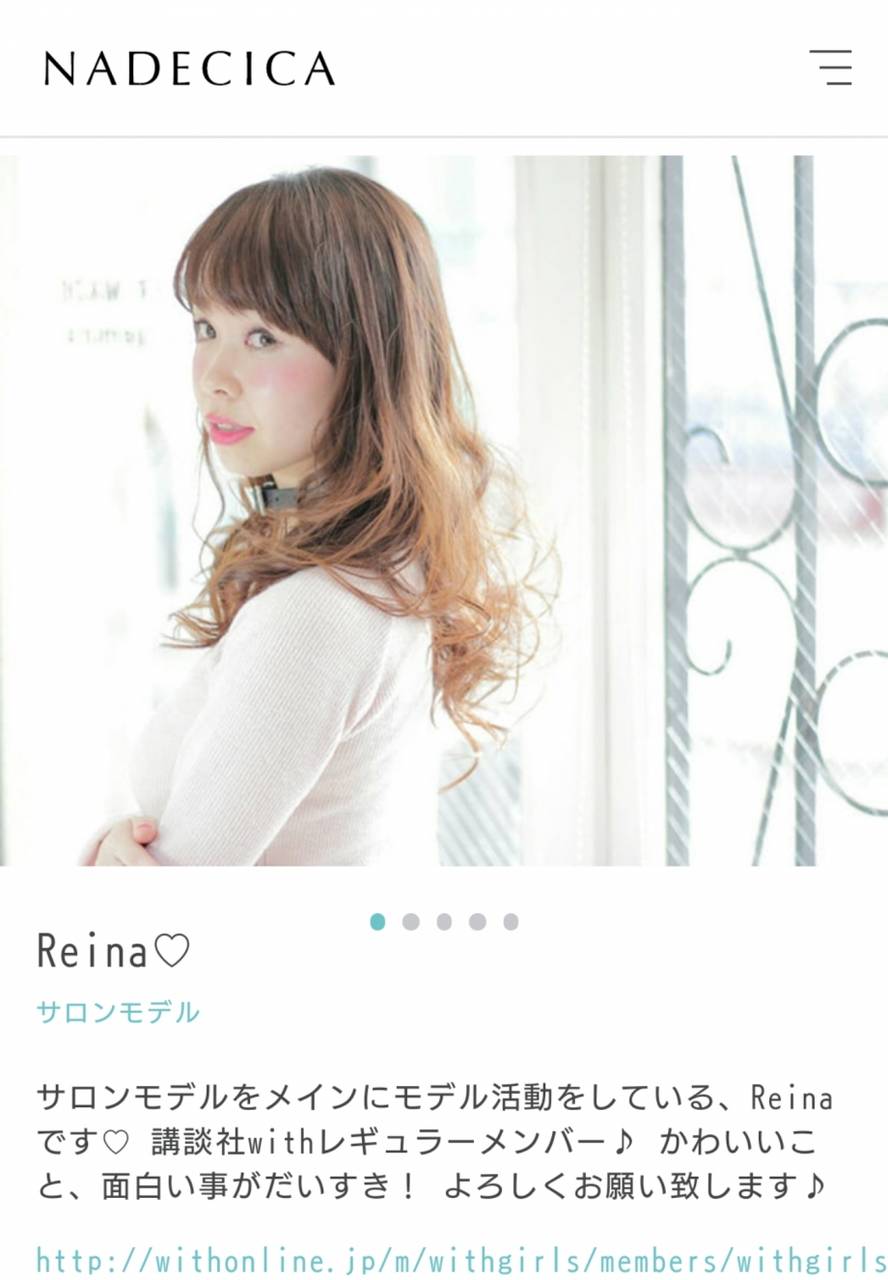Open the withonline.jp profile link

coord(460,1259)
